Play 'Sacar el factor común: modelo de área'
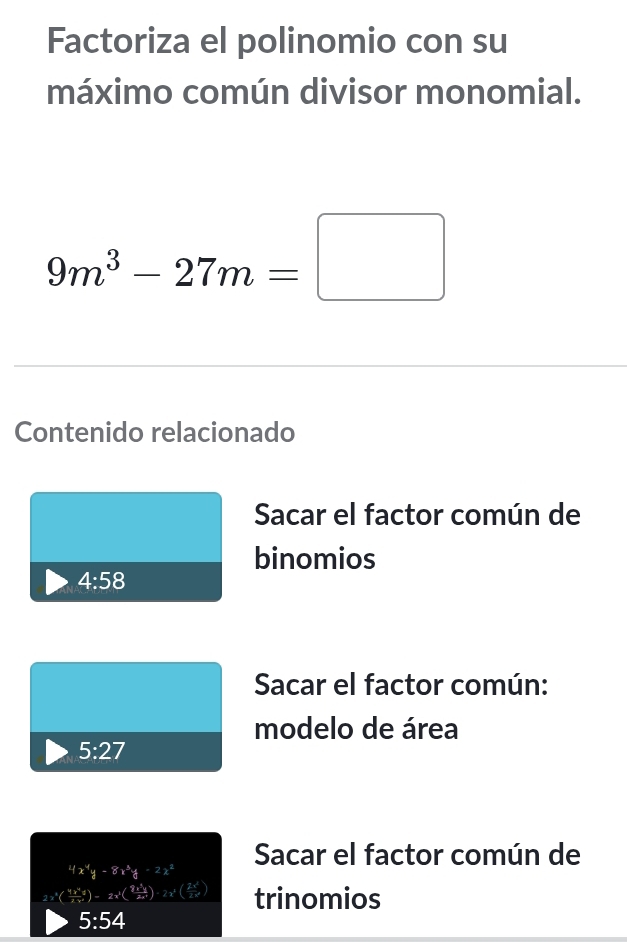 tap(126, 716)
